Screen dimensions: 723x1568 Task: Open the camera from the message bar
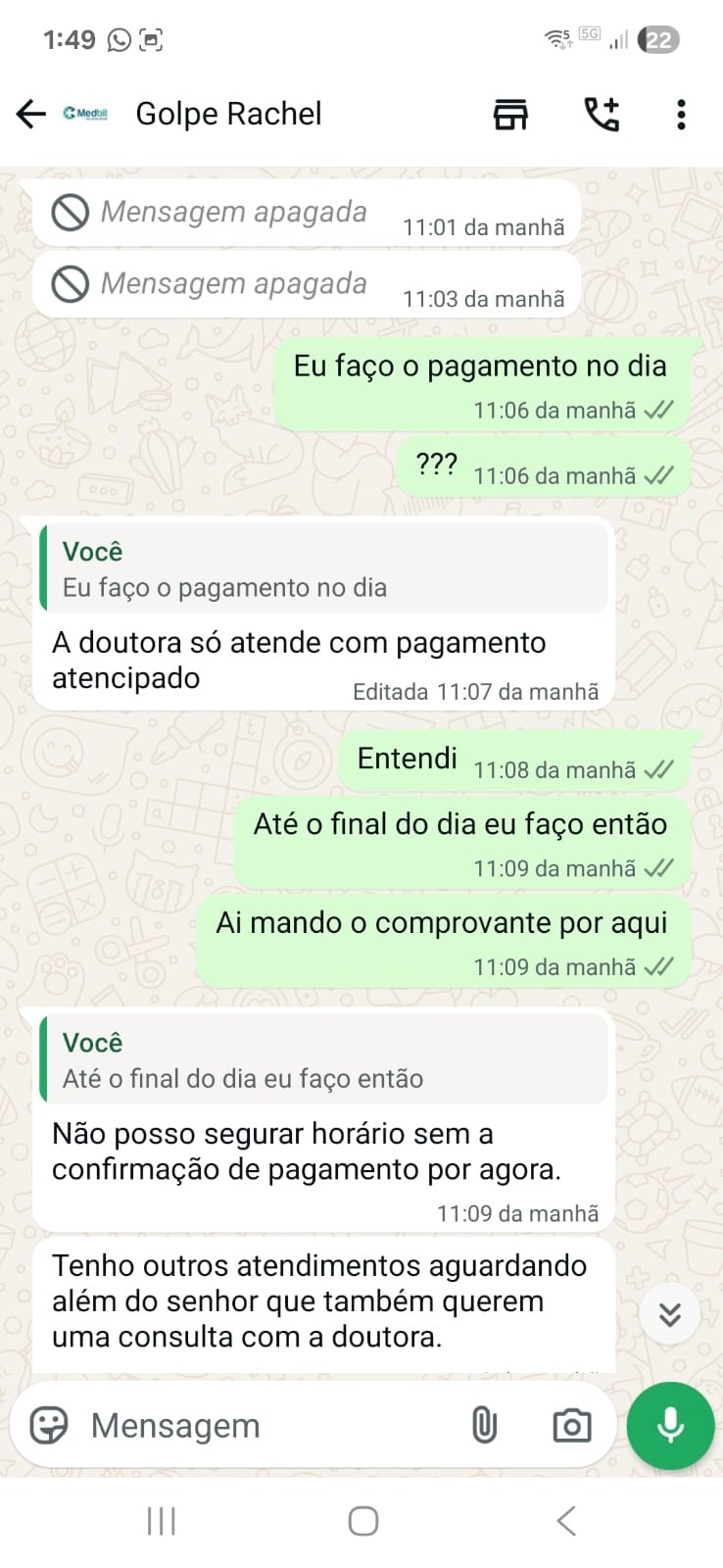pos(571,1426)
